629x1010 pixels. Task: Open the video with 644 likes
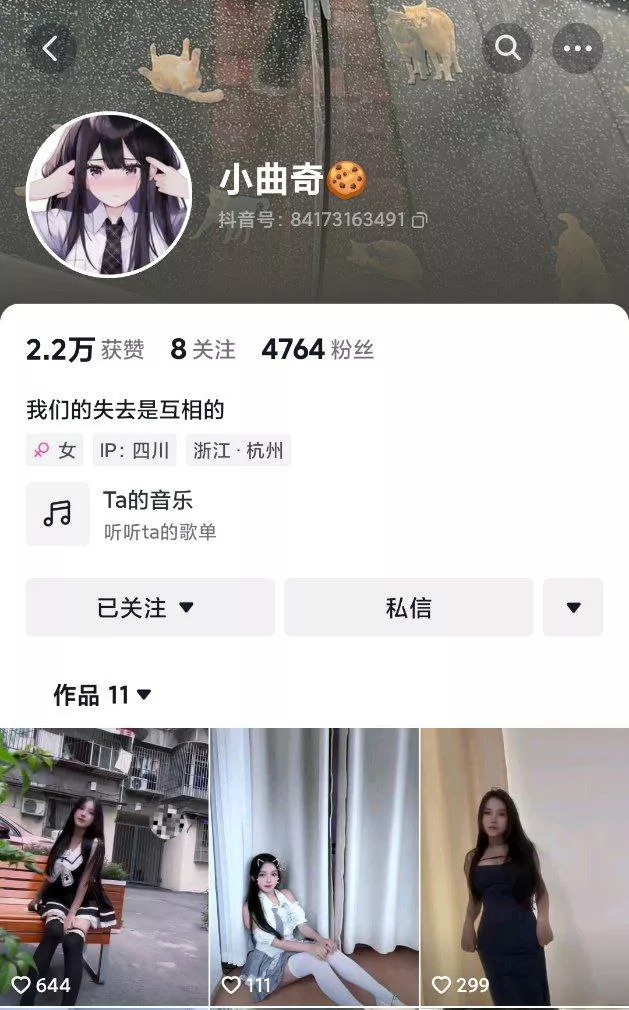click(104, 866)
